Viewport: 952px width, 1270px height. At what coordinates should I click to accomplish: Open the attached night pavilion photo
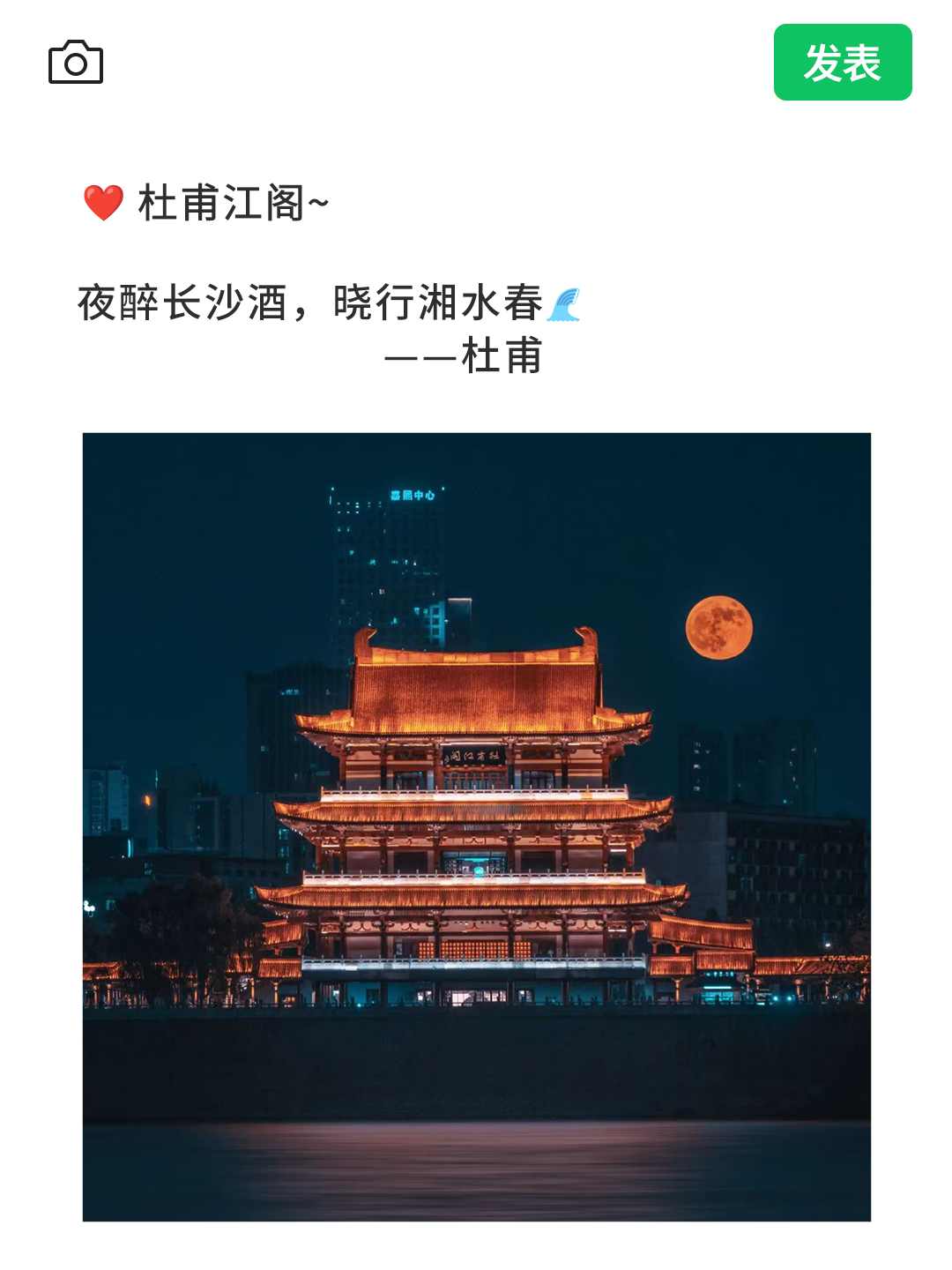(476, 826)
